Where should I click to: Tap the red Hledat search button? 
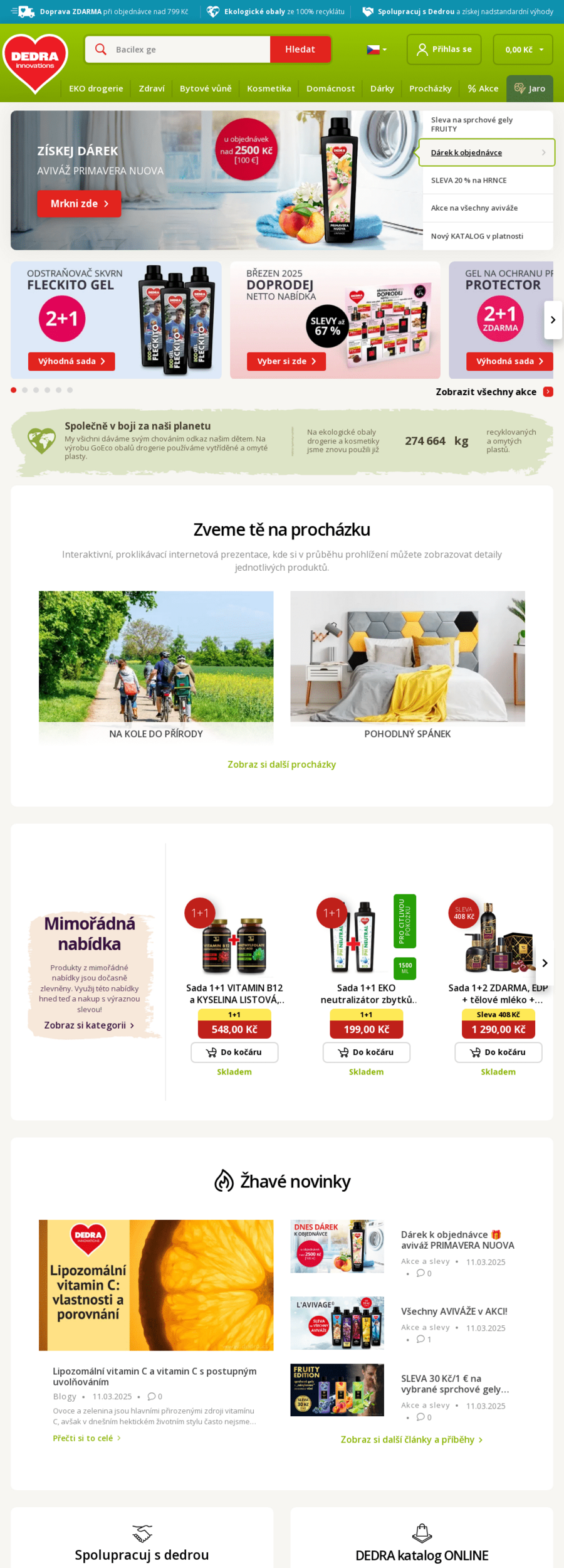click(300, 50)
